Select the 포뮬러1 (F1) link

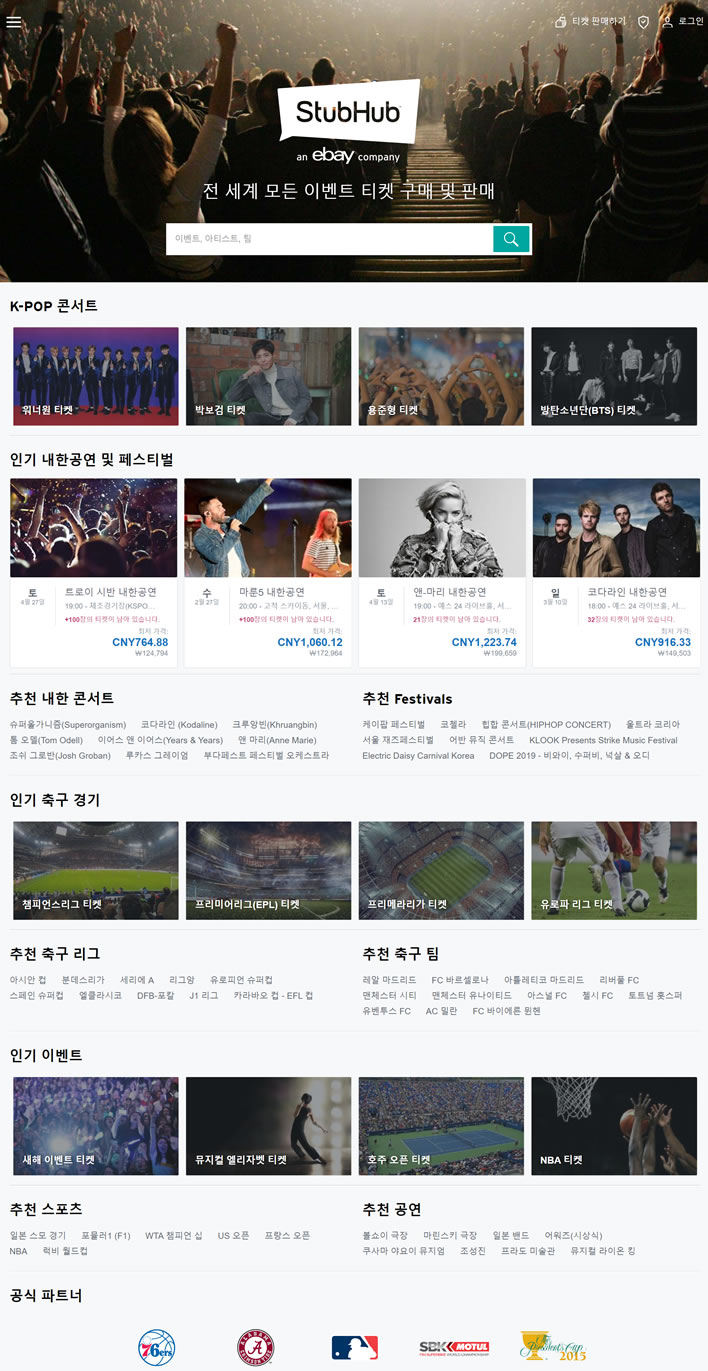106,1235
